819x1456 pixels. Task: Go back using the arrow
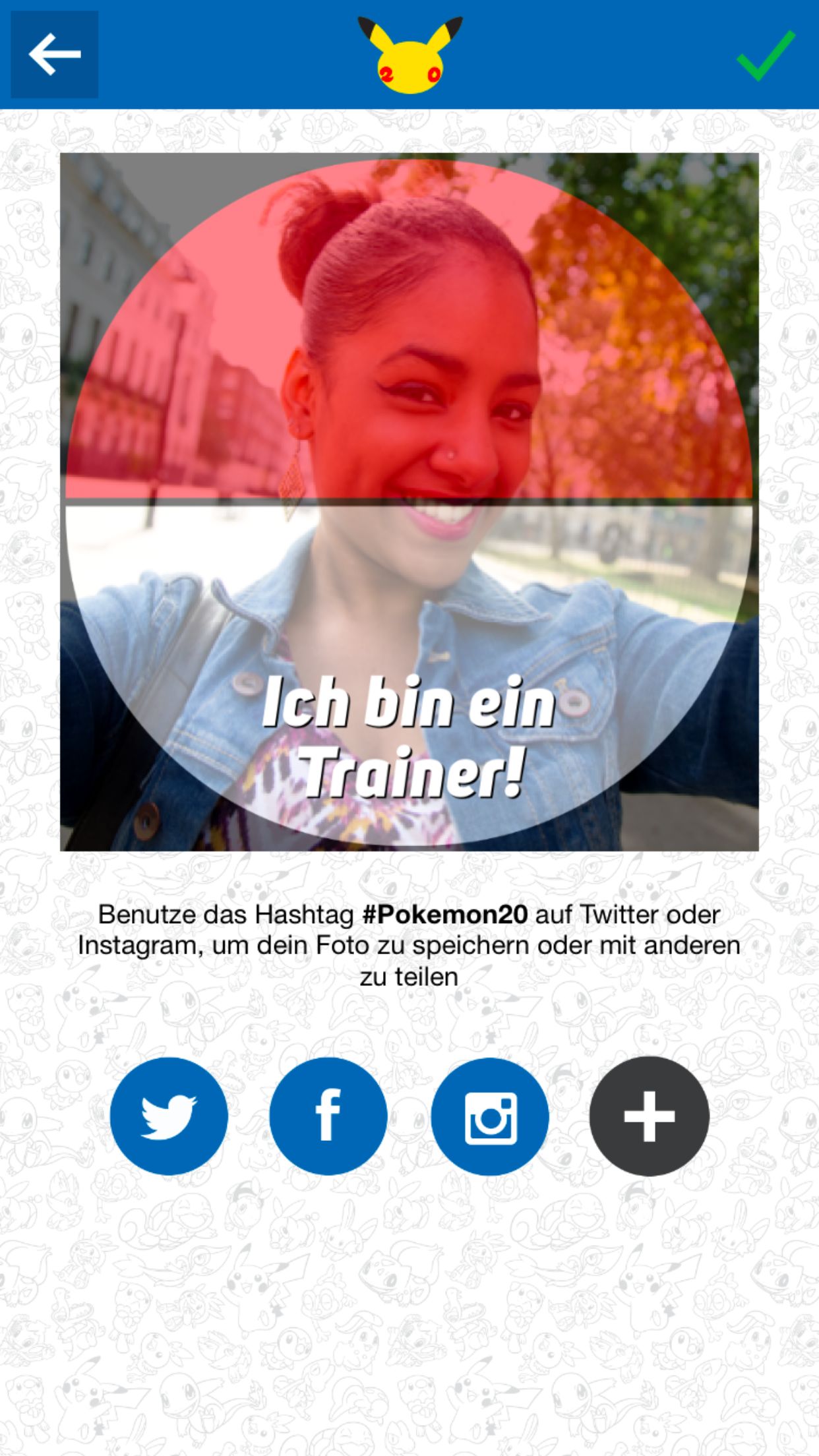[54, 54]
